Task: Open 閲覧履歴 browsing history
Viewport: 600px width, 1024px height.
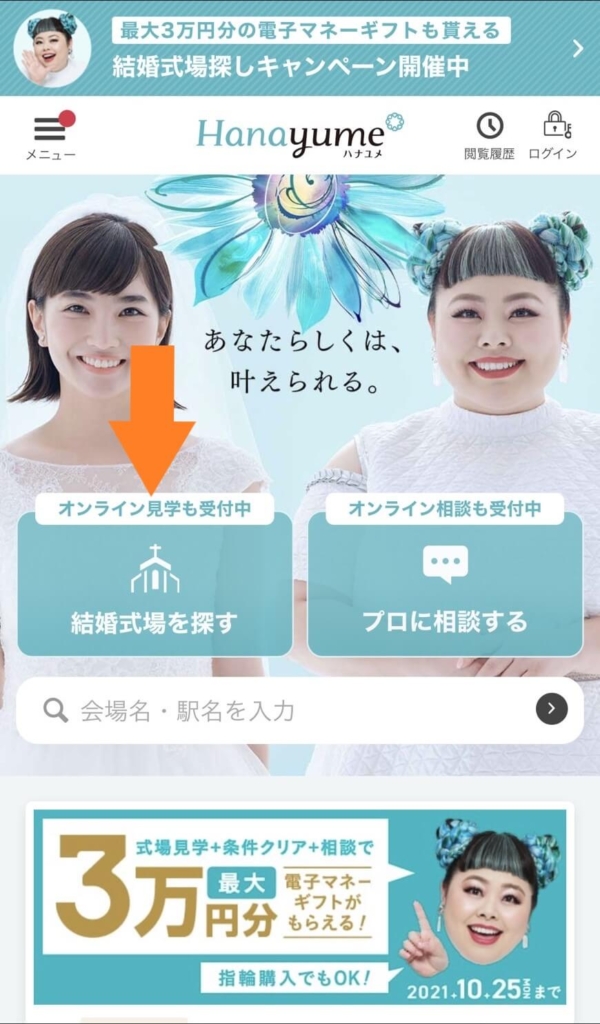Action: (489, 137)
